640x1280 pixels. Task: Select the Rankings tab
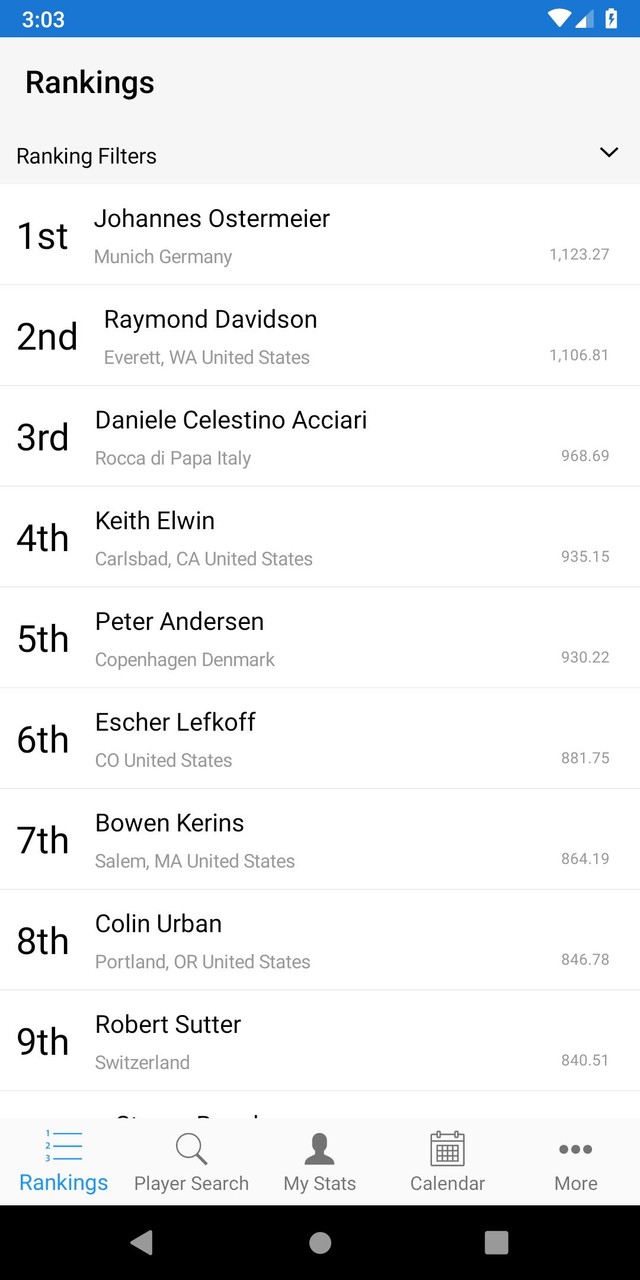pos(64,1162)
